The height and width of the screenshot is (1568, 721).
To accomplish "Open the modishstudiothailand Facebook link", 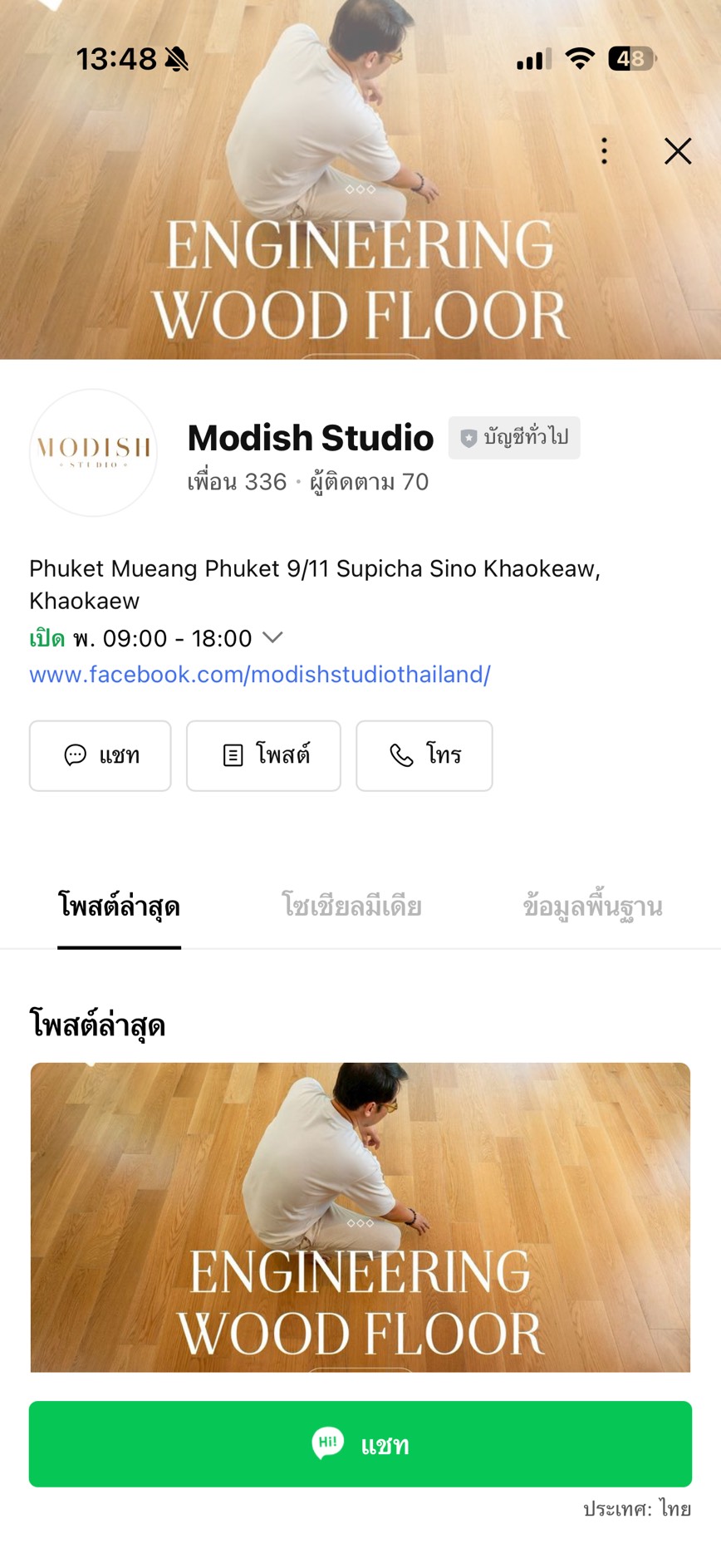I will (x=260, y=674).
